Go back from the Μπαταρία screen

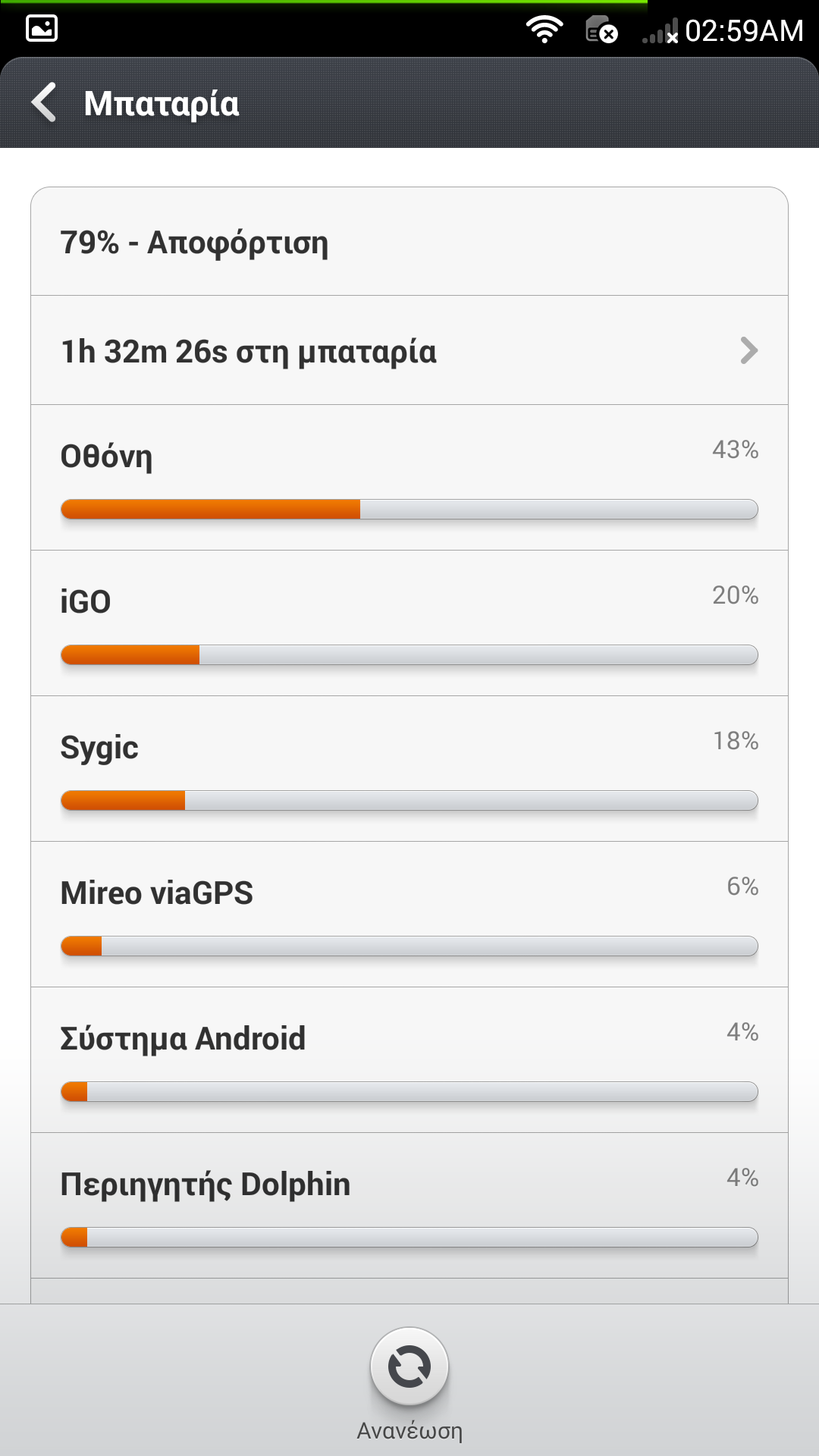coord(45,102)
